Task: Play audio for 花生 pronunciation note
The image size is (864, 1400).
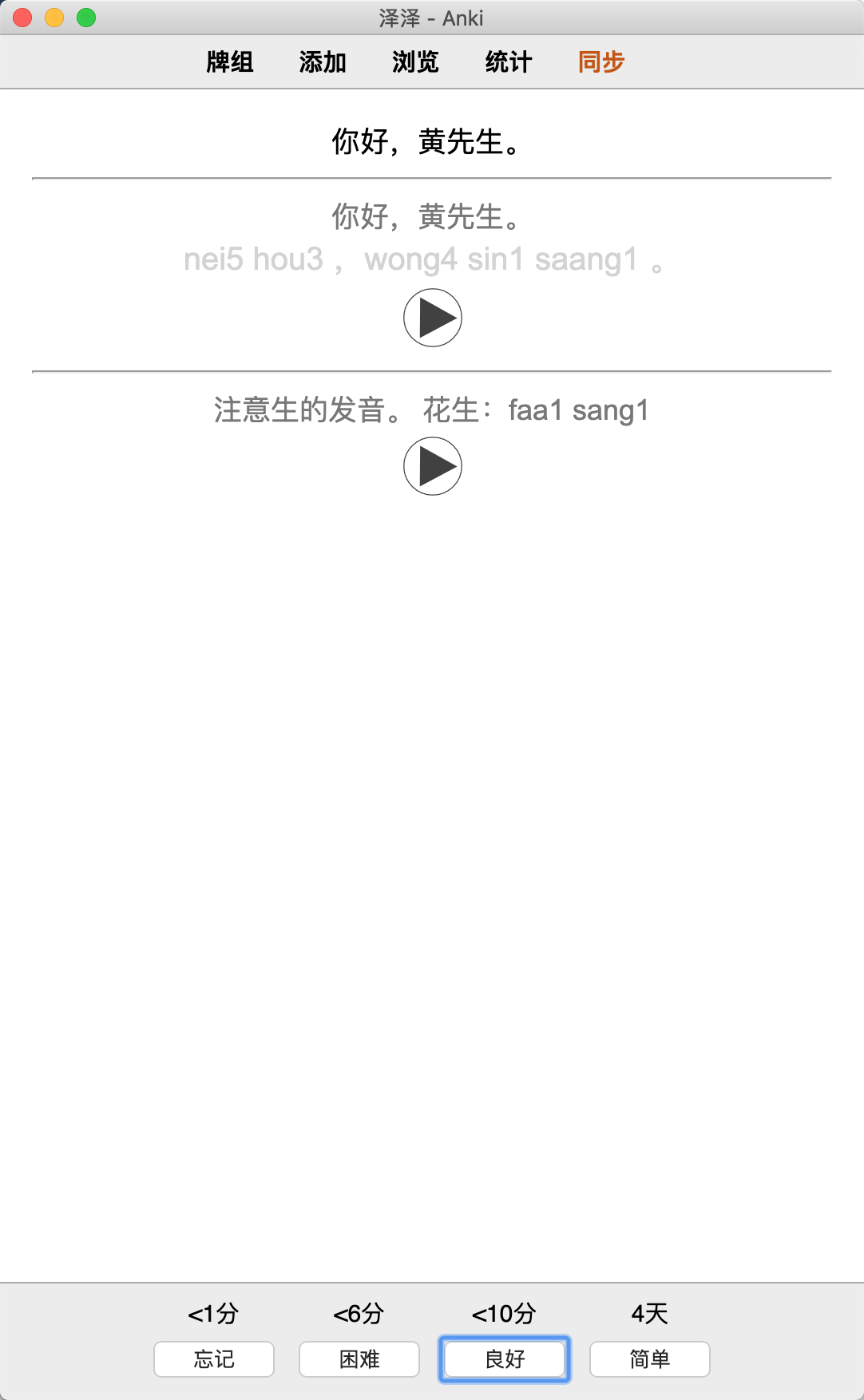Action: pos(433,466)
